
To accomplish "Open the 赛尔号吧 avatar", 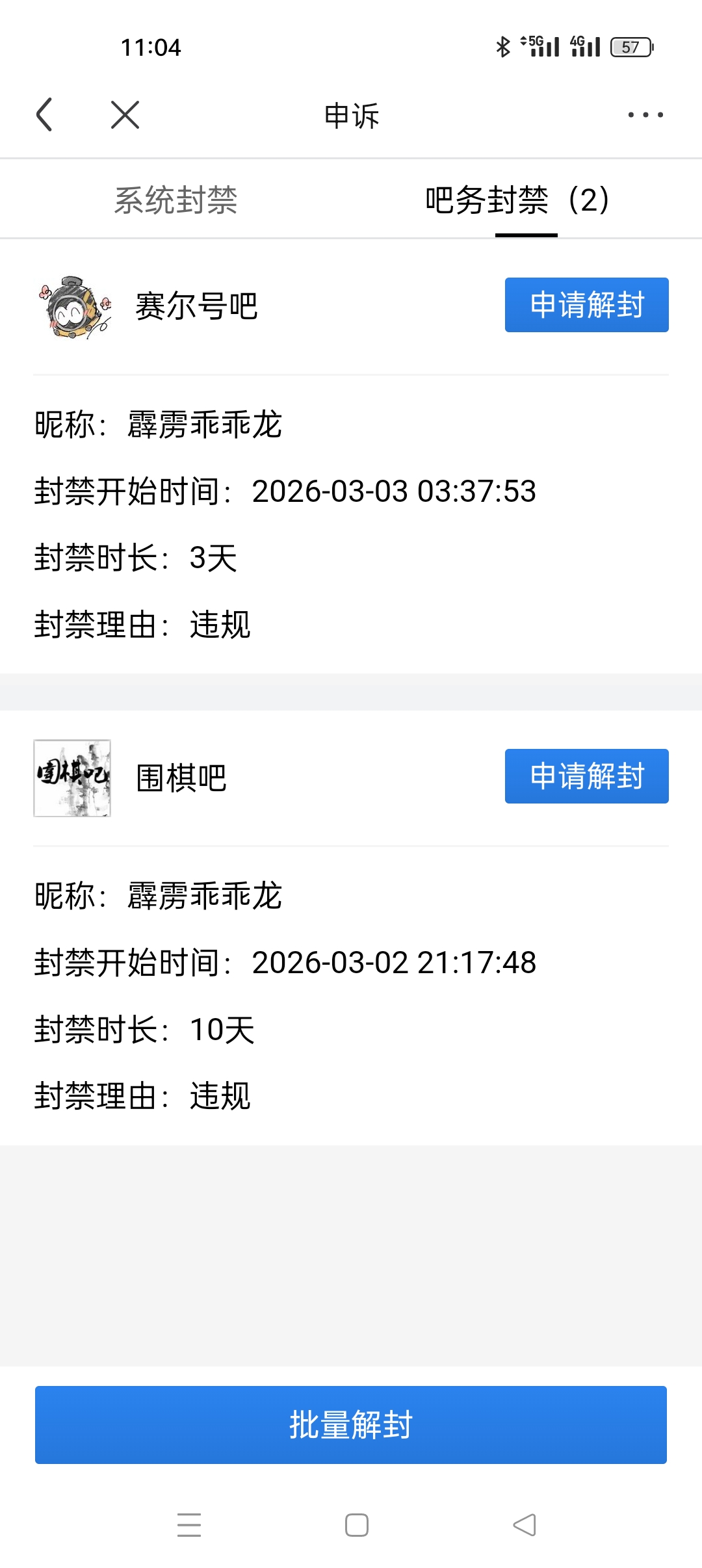I will pos(73,306).
